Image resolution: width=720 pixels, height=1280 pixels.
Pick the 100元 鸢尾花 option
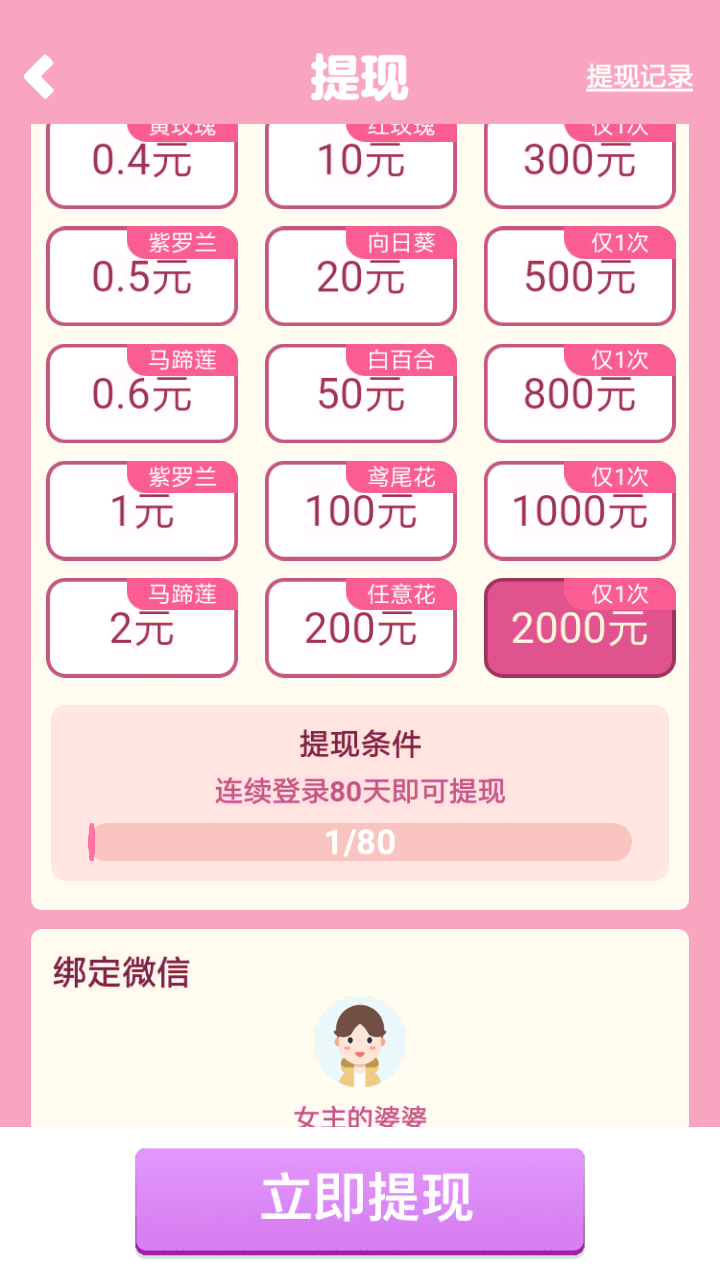(361, 511)
